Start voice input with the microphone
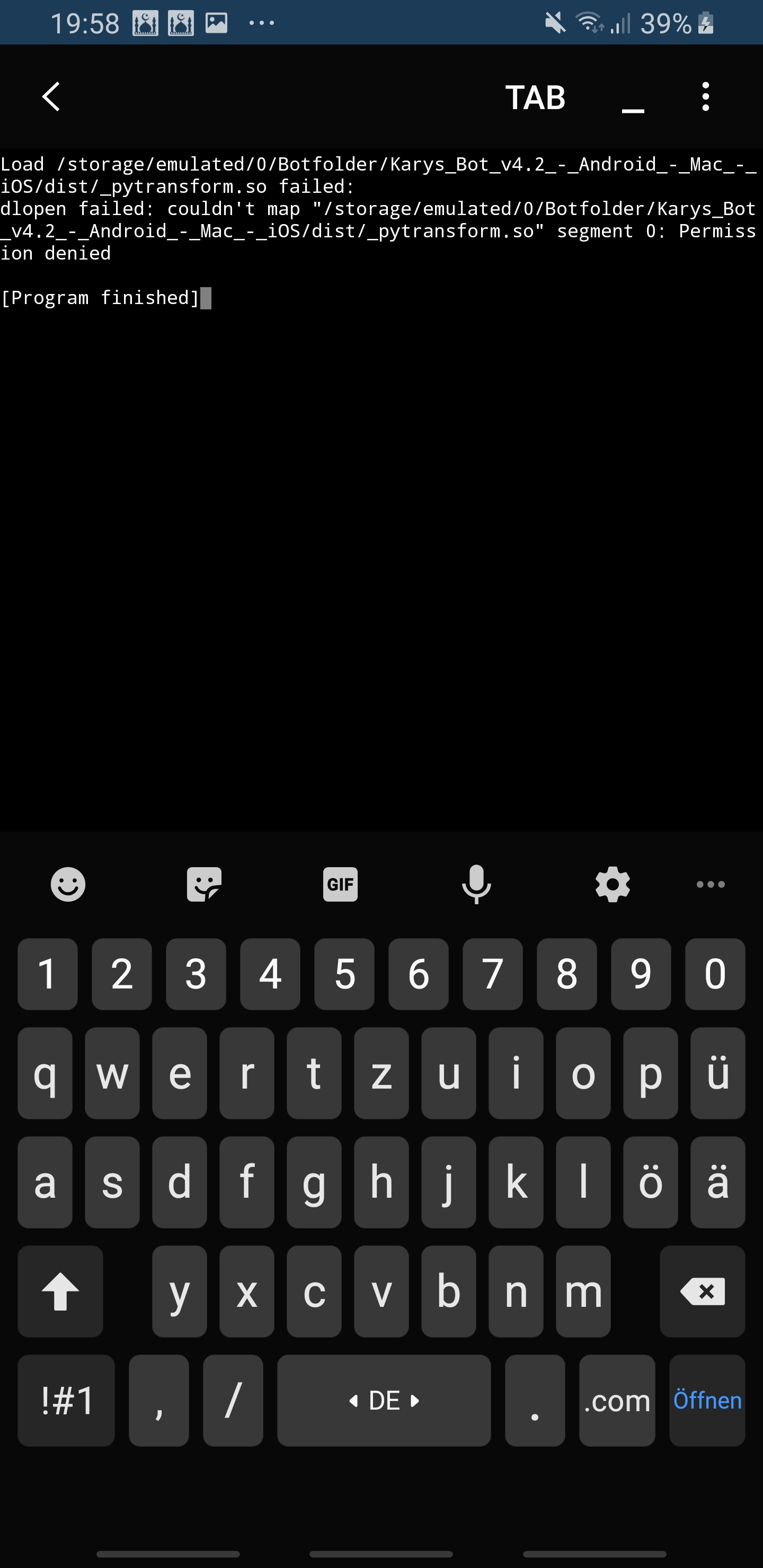This screenshot has height=1568, width=763. [476, 884]
